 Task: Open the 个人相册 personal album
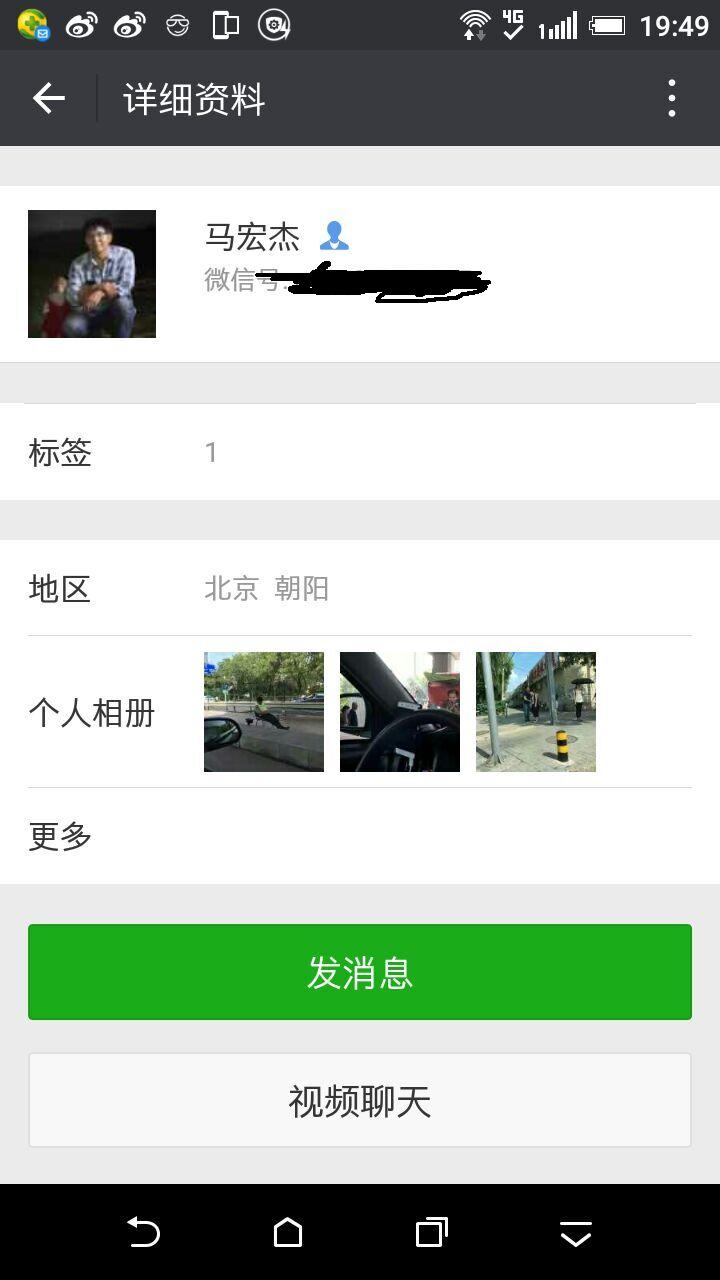click(x=360, y=712)
